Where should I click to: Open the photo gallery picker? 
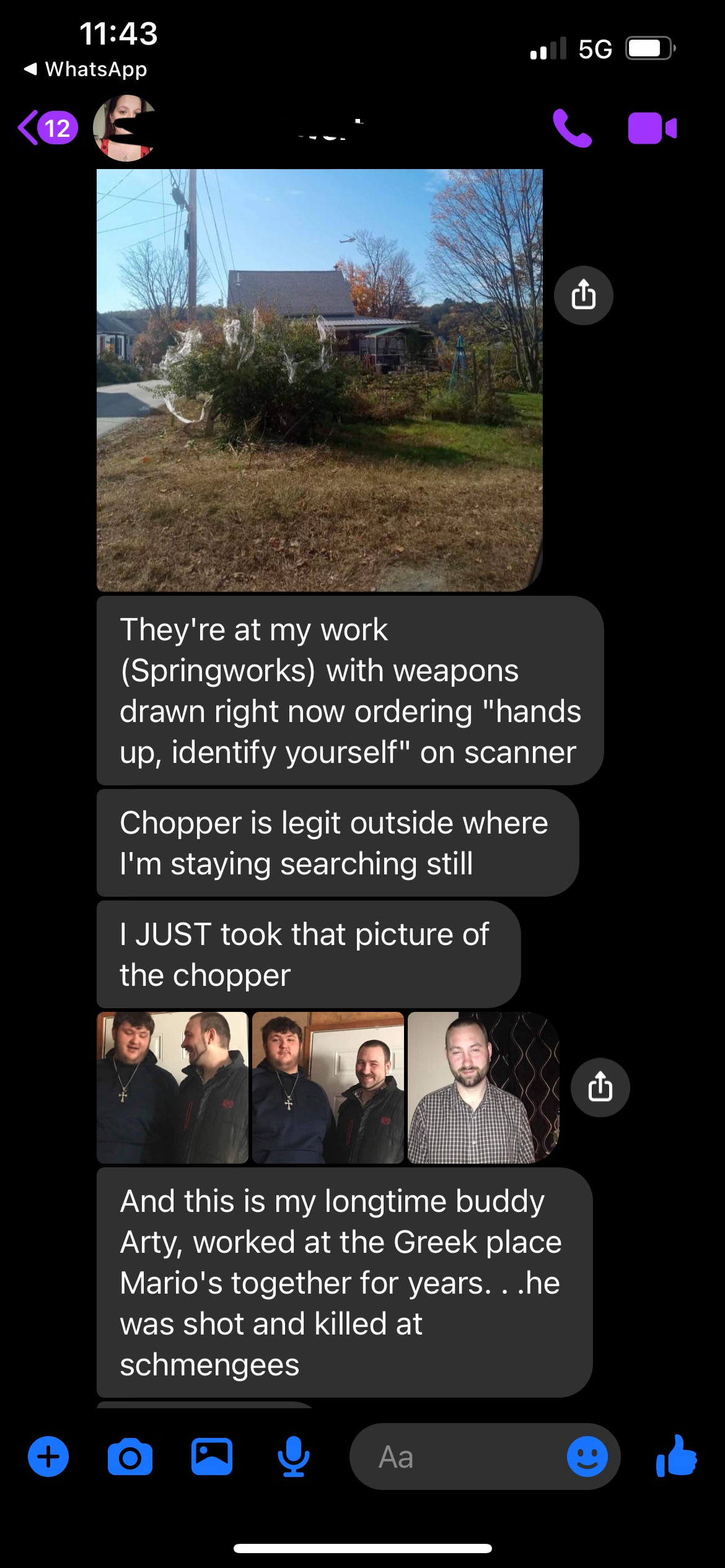coord(211,1457)
